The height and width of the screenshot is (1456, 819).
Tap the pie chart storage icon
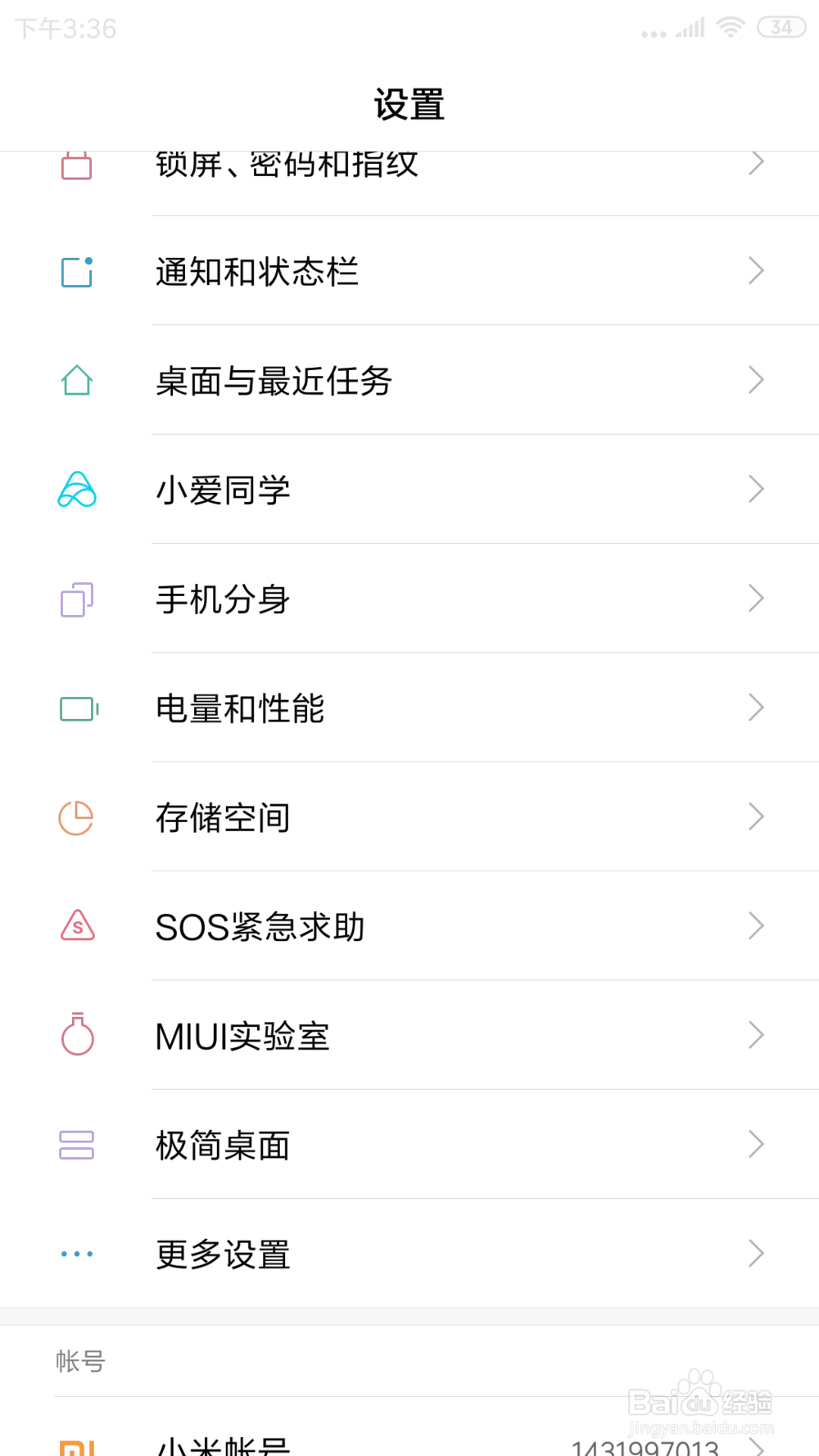coord(76,817)
